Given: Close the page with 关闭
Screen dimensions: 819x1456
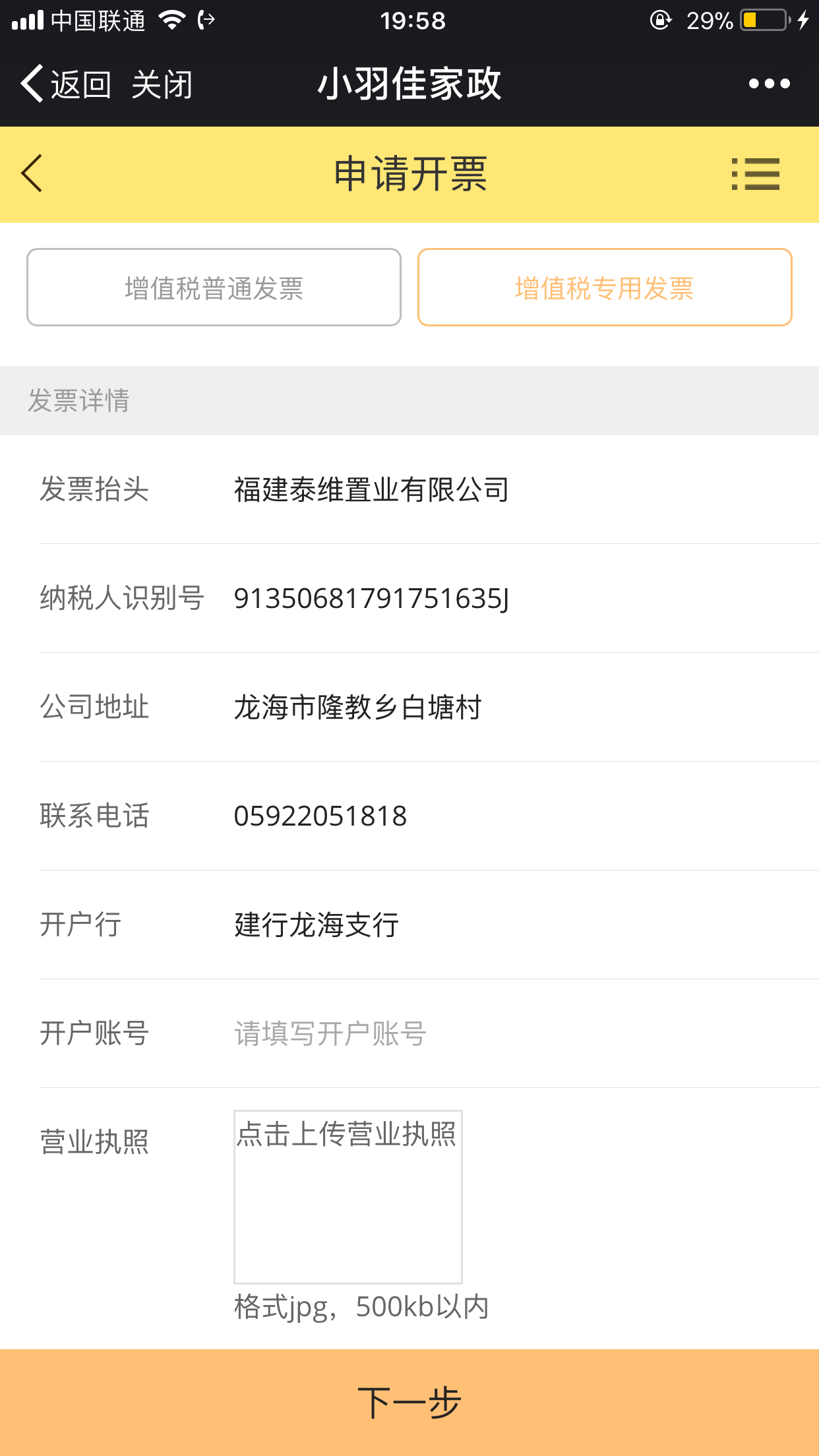Looking at the screenshot, I should [x=162, y=84].
